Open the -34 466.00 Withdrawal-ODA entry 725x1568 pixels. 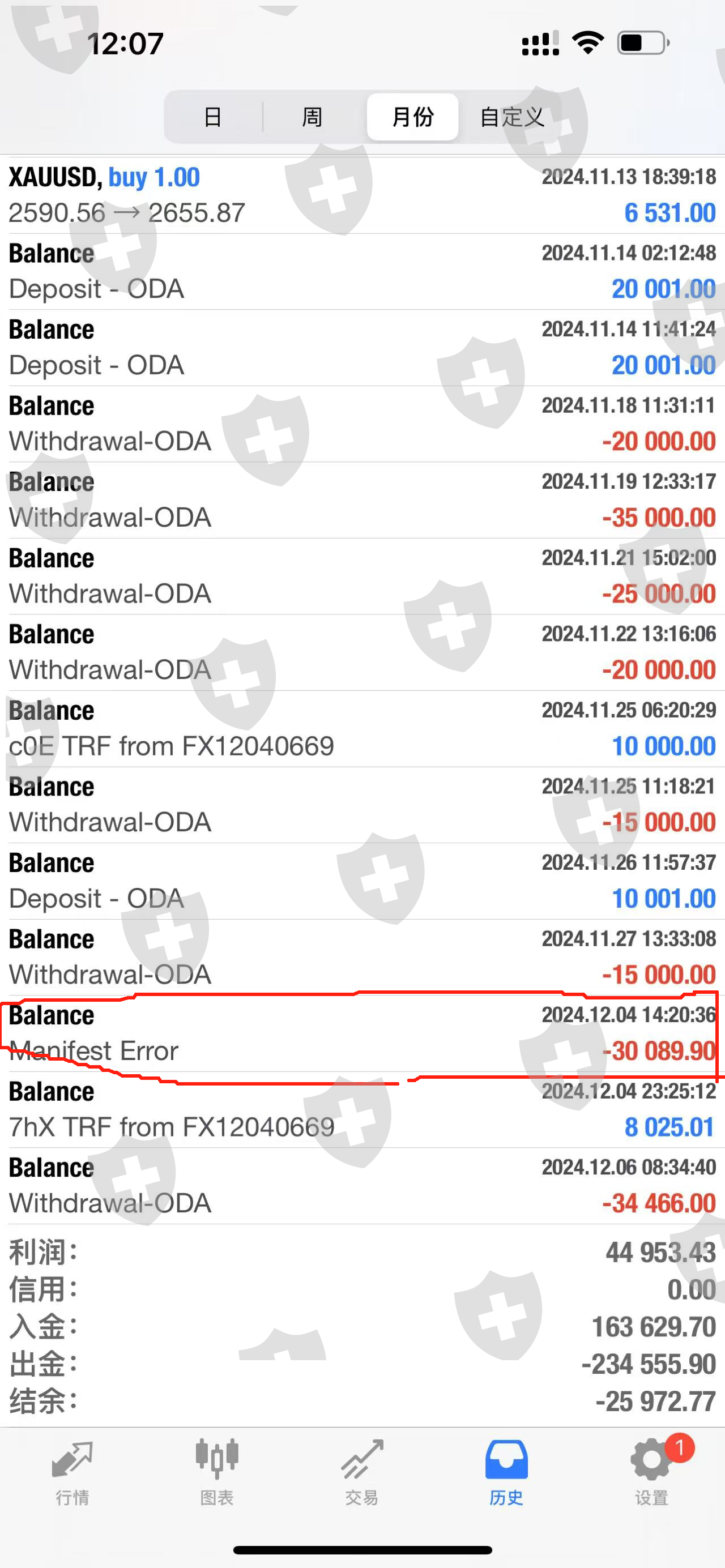(x=362, y=1186)
